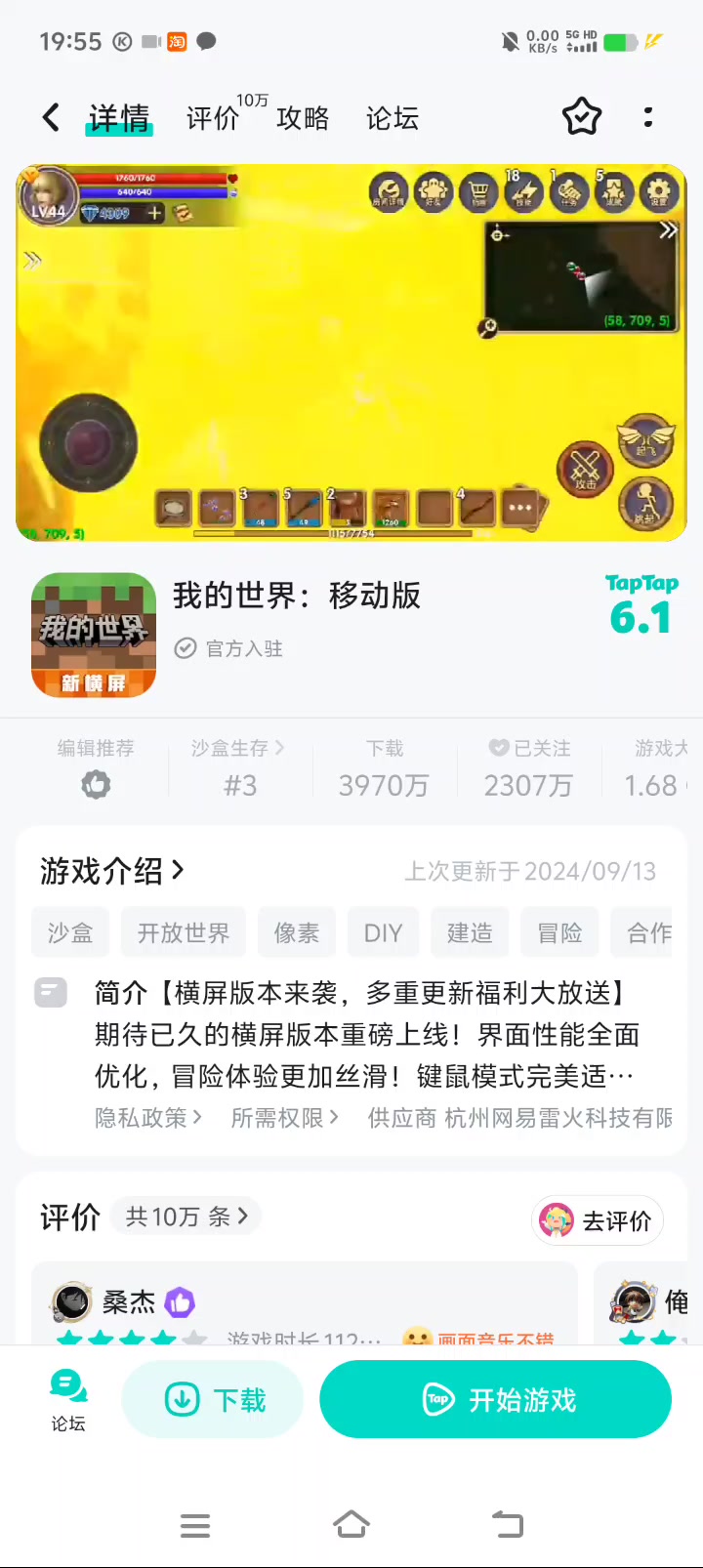Open the 论坛 icon in bottom bar

[68, 1400]
